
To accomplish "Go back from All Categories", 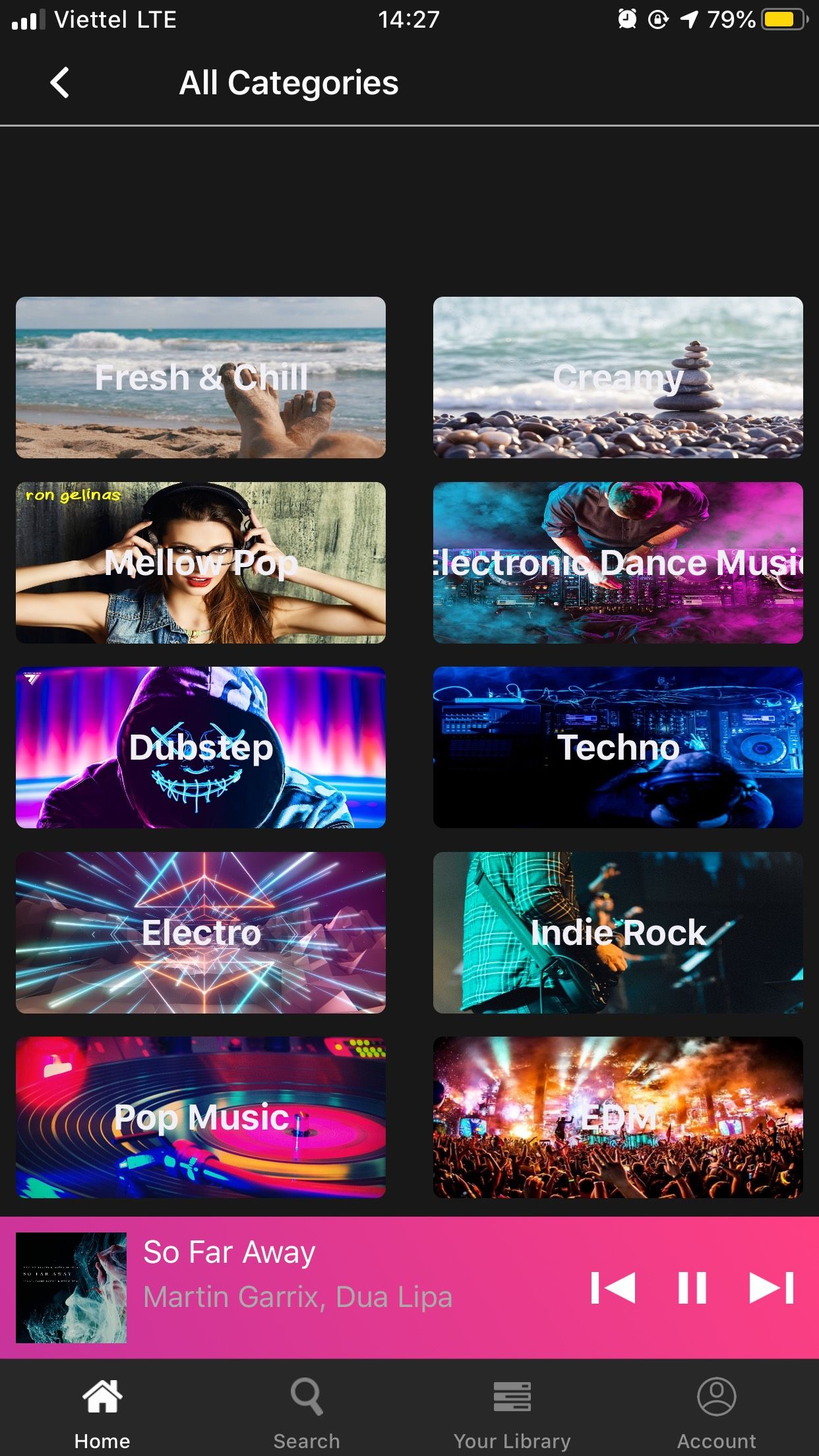I will pyautogui.click(x=59, y=83).
